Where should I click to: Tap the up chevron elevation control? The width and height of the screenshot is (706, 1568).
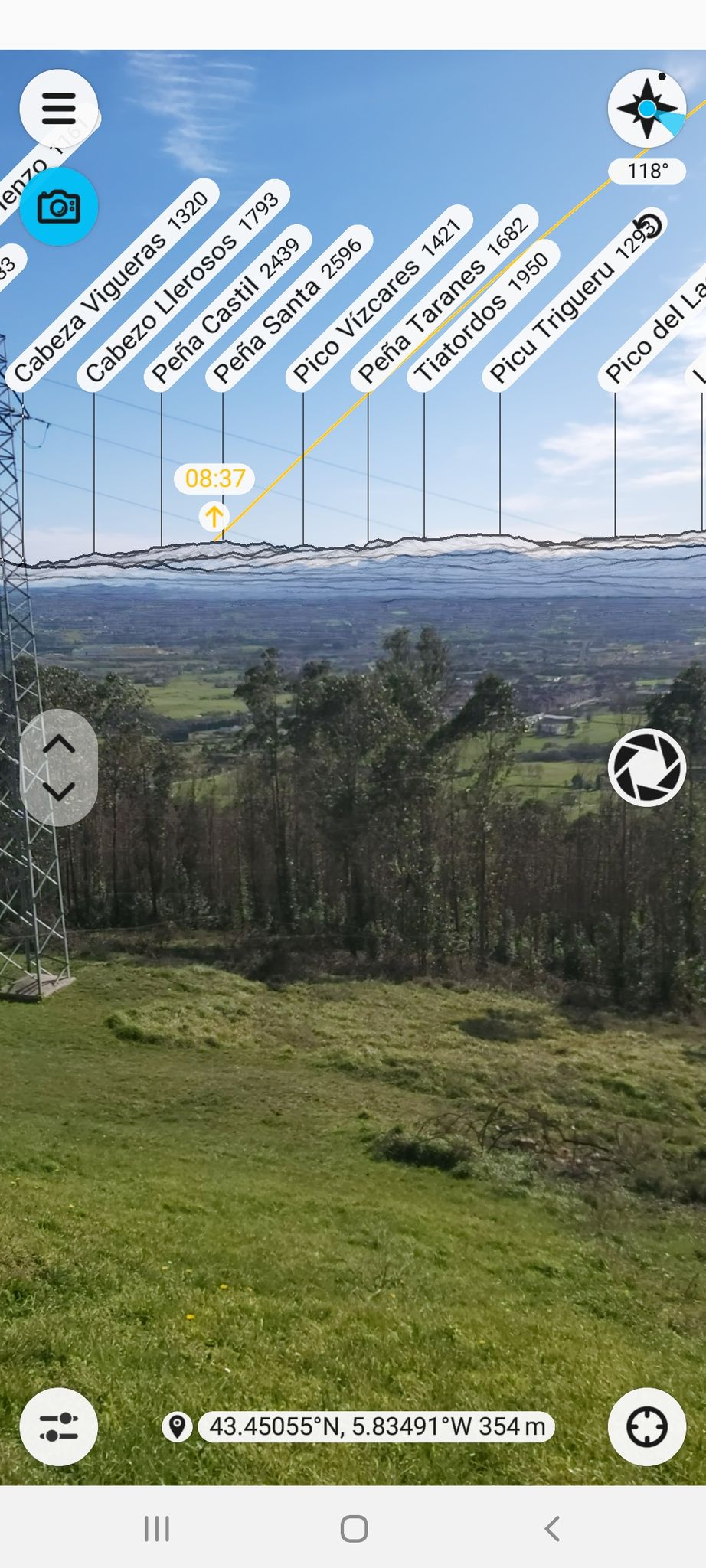pos(58,744)
